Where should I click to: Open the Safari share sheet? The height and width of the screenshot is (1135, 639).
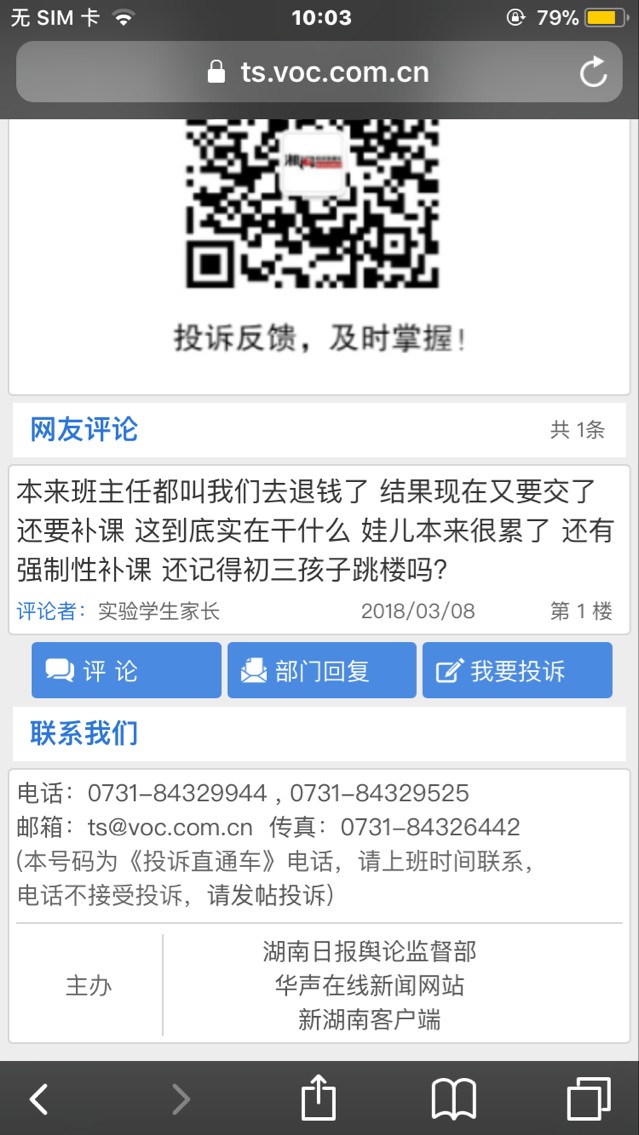click(317, 1099)
